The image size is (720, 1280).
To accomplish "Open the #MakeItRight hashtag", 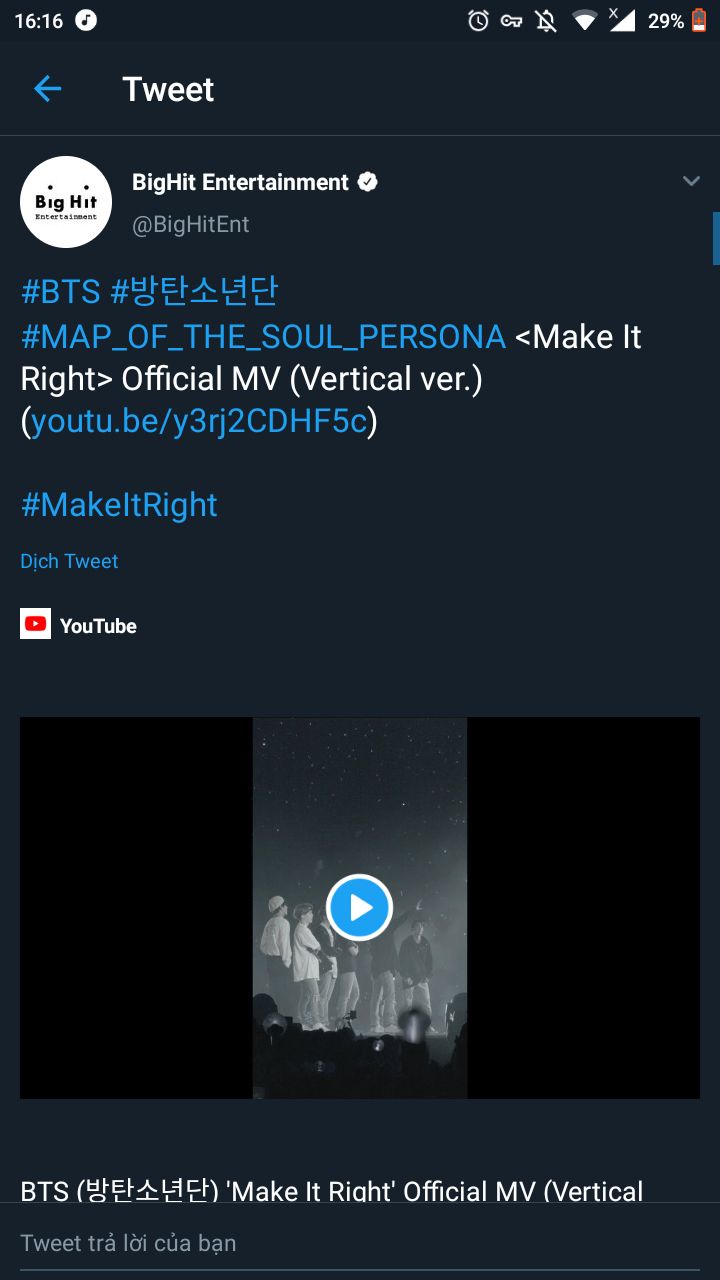I will 119,505.
